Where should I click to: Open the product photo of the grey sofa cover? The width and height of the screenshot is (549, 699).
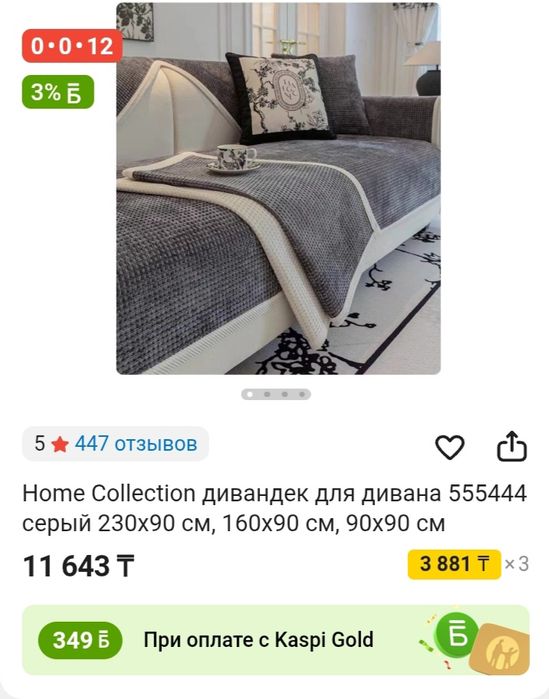pos(279,188)
